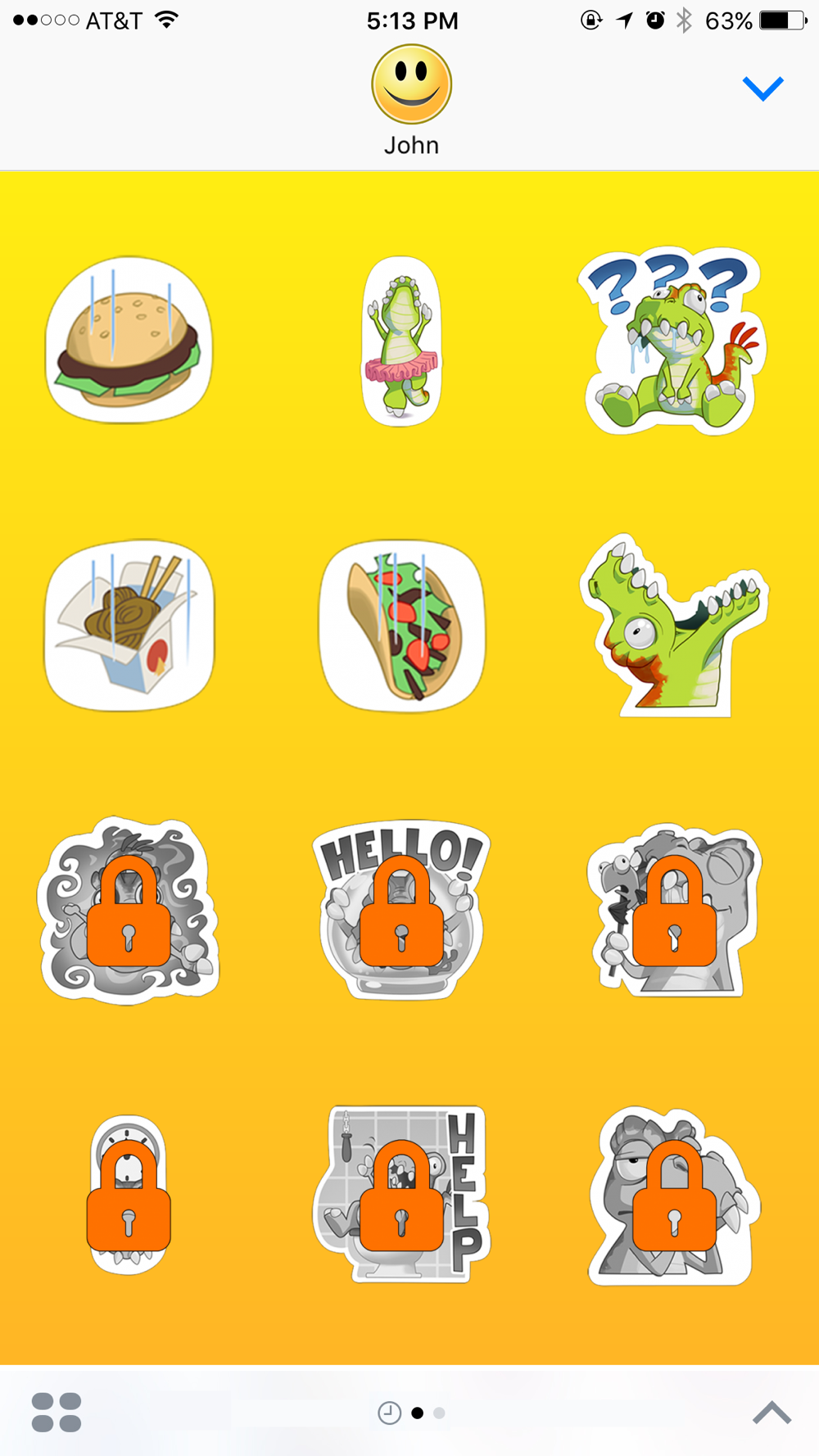Viewport: 819px width, 1456px height.
Task: Select the hamburger sticker
Action: (x=129, y=340)
